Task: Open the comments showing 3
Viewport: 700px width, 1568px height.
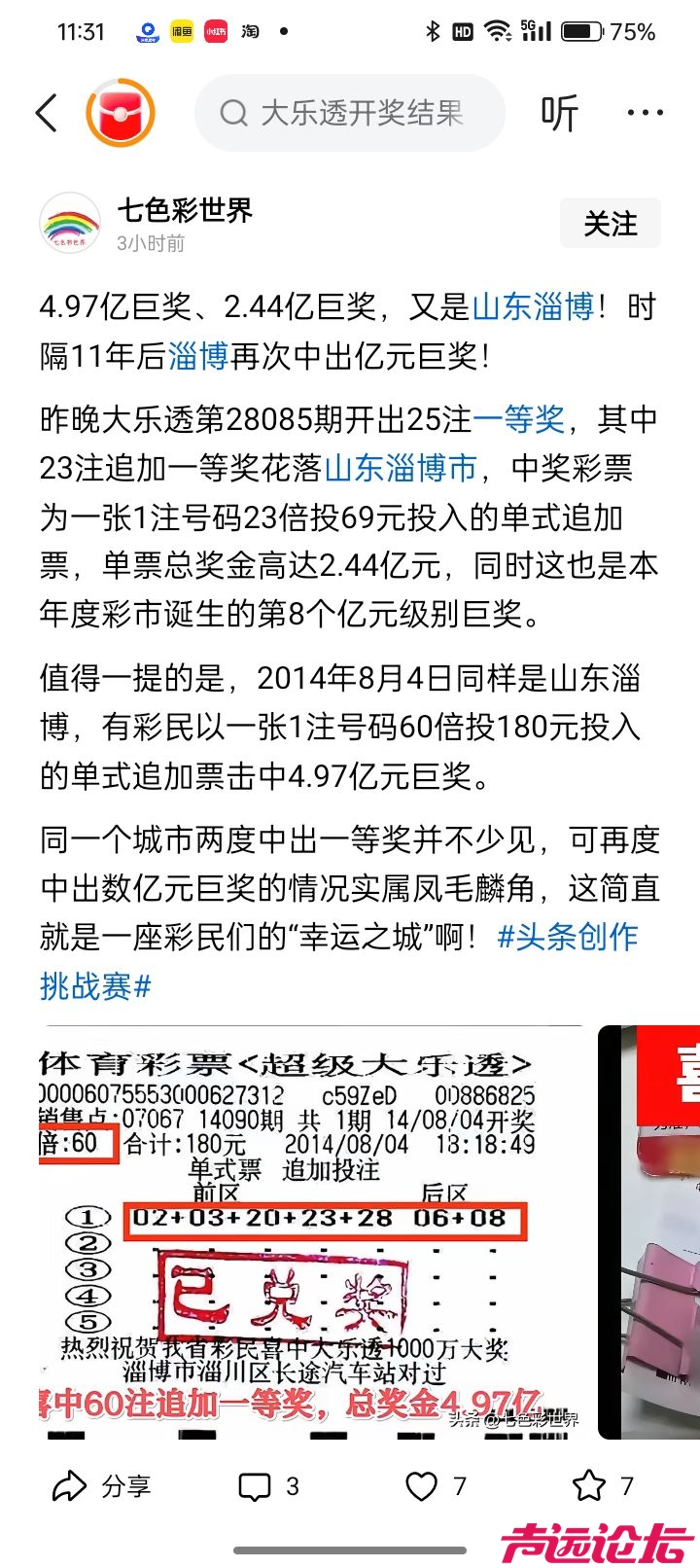Action: coord(269,1485)
